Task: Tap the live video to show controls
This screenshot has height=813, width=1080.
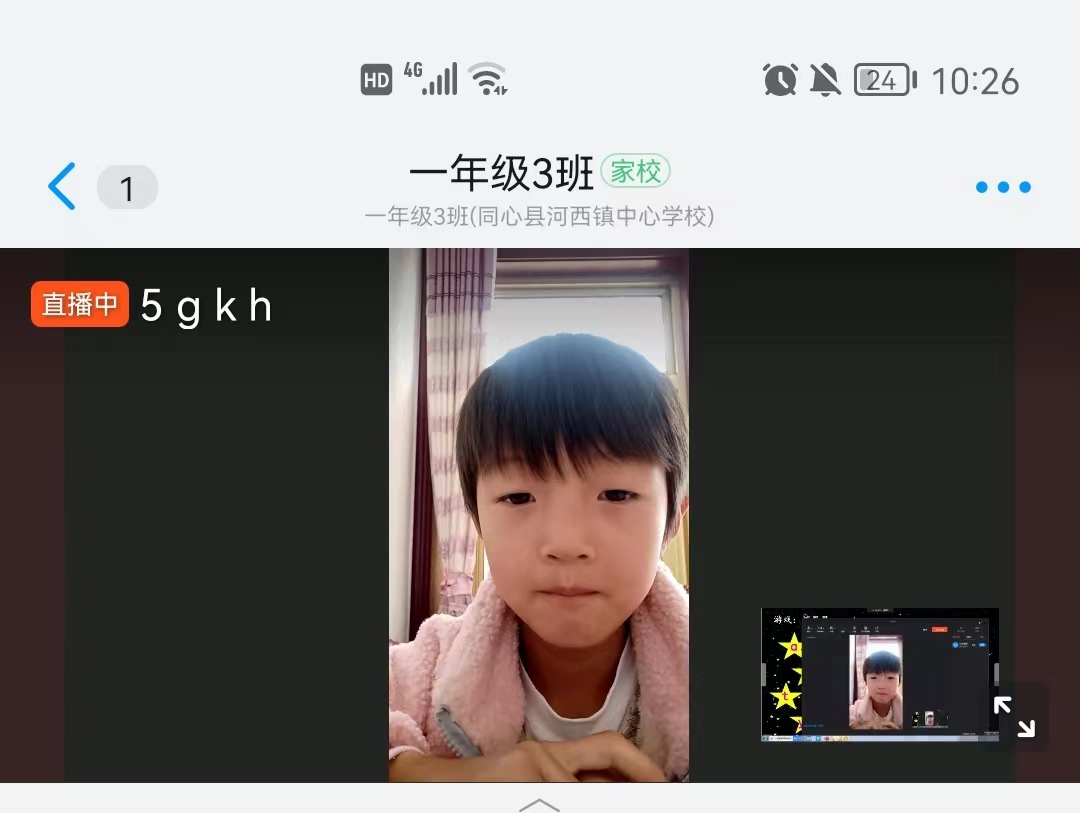Action: tap(538, 500)
